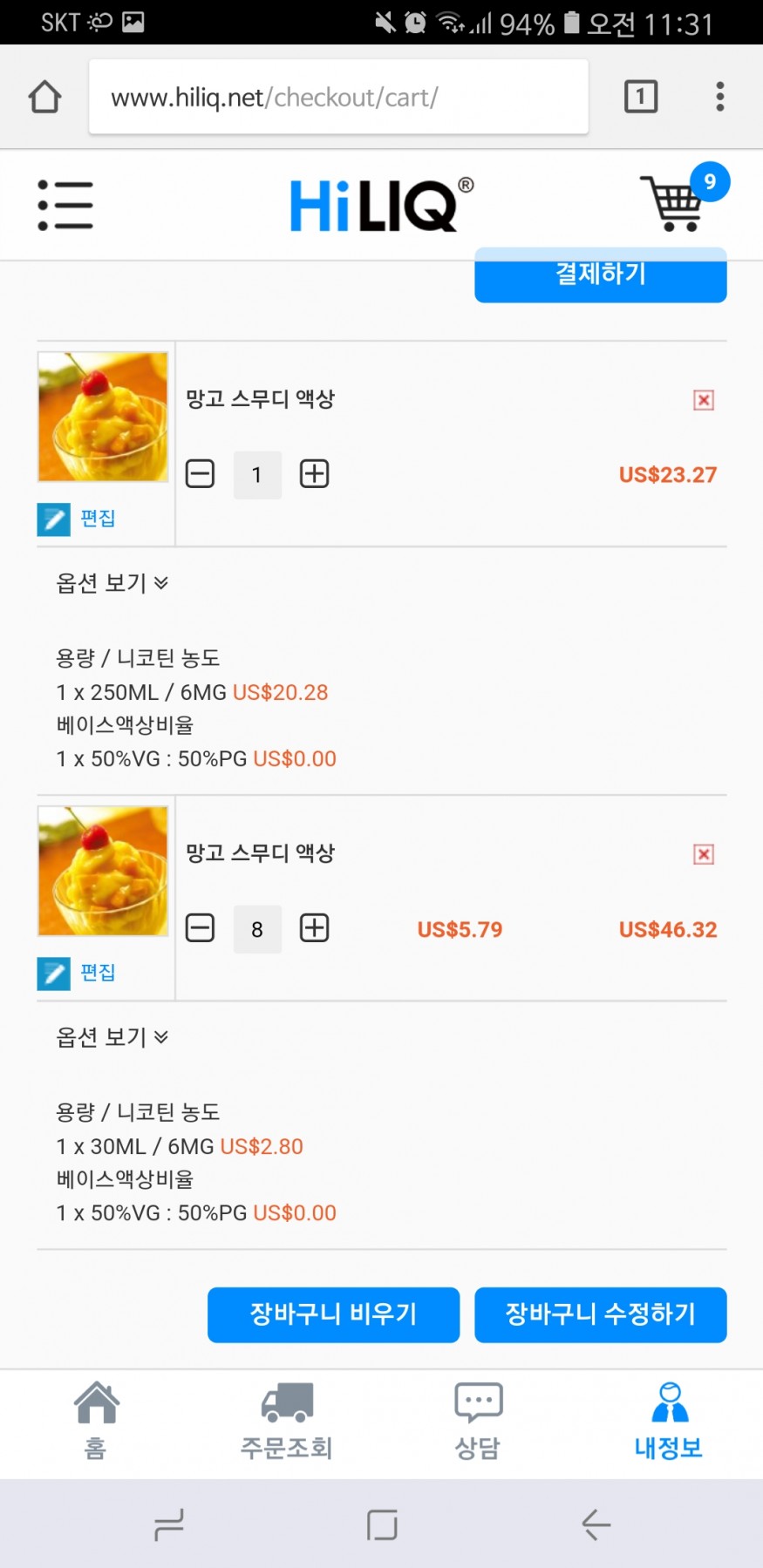Open the browser overflow menu
Image resolution: width=763 pixels, height=1568 pixels.
[x=719, y=97]
